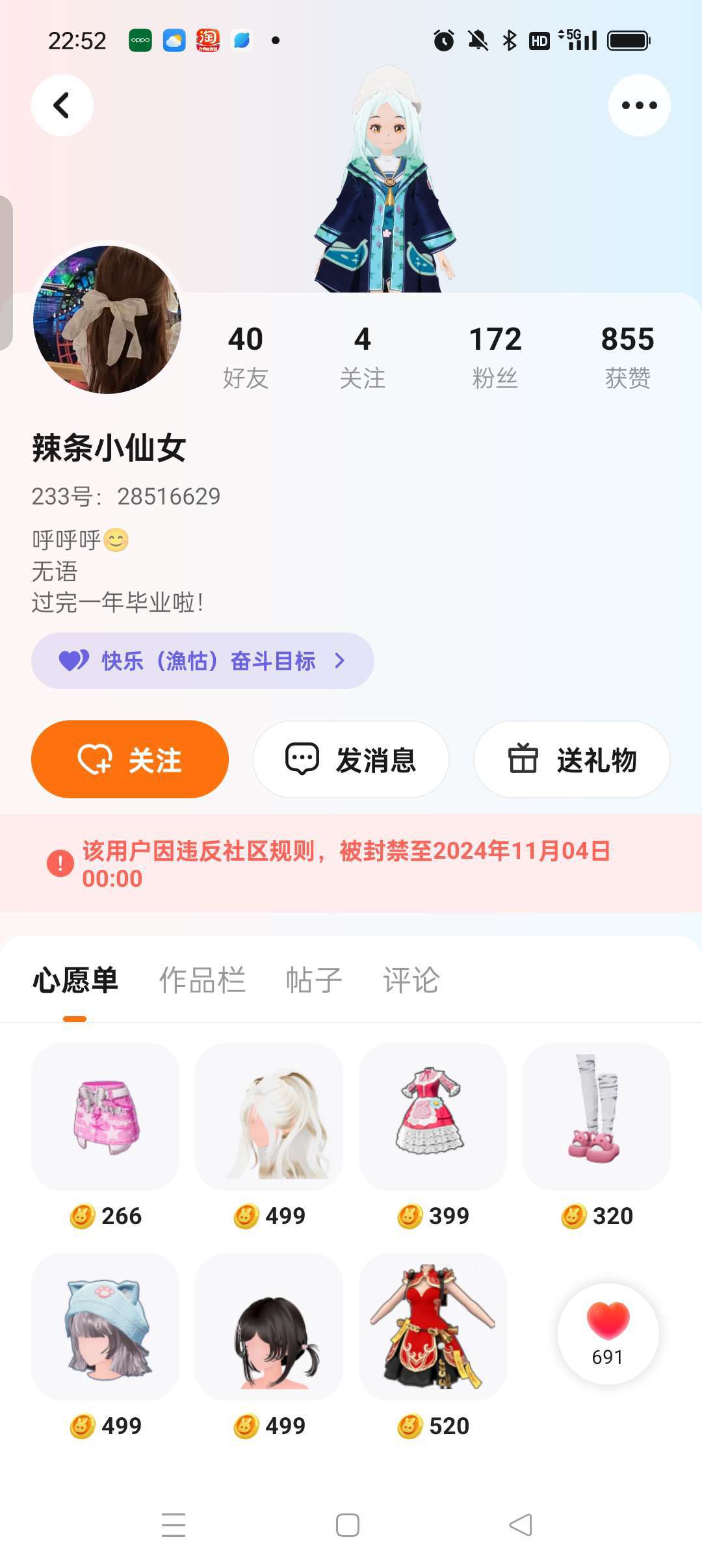Screen dimensions: 702x1568
Task: Go back using the top-left arrow
Action: pos(62,105)
